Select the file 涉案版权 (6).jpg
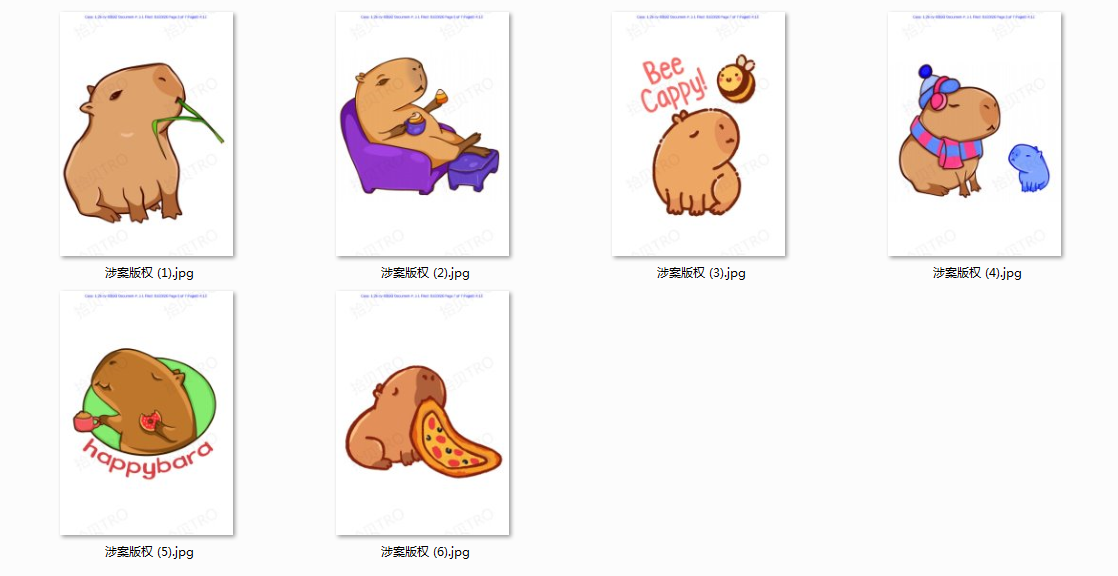Image resolution: width=1118 pixels, height=576 pixels. (423, 413)
